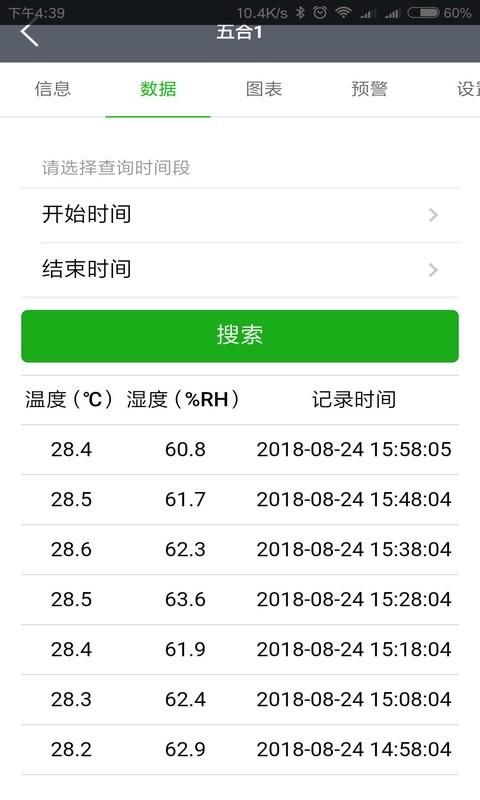This screenshot has width=480, height=800.
Task: Open the 图表 tab
Action: [x=264, y=89]
